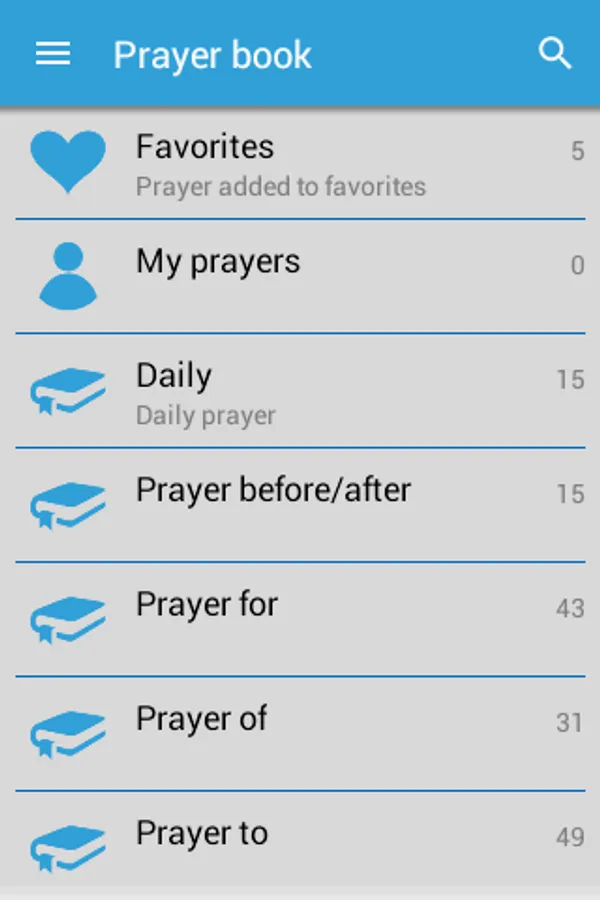The width and height of the screenshot is (600, 900).
Task: Tap the search magnifier icon
Action: click(555, 54)
